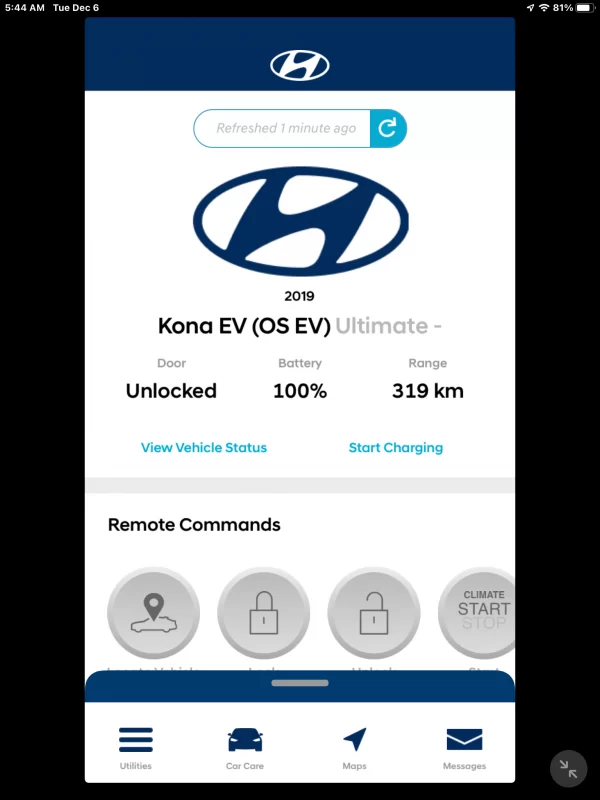Refresh the vehicle status
Viewport: 600px width, 800px height.
388,128
